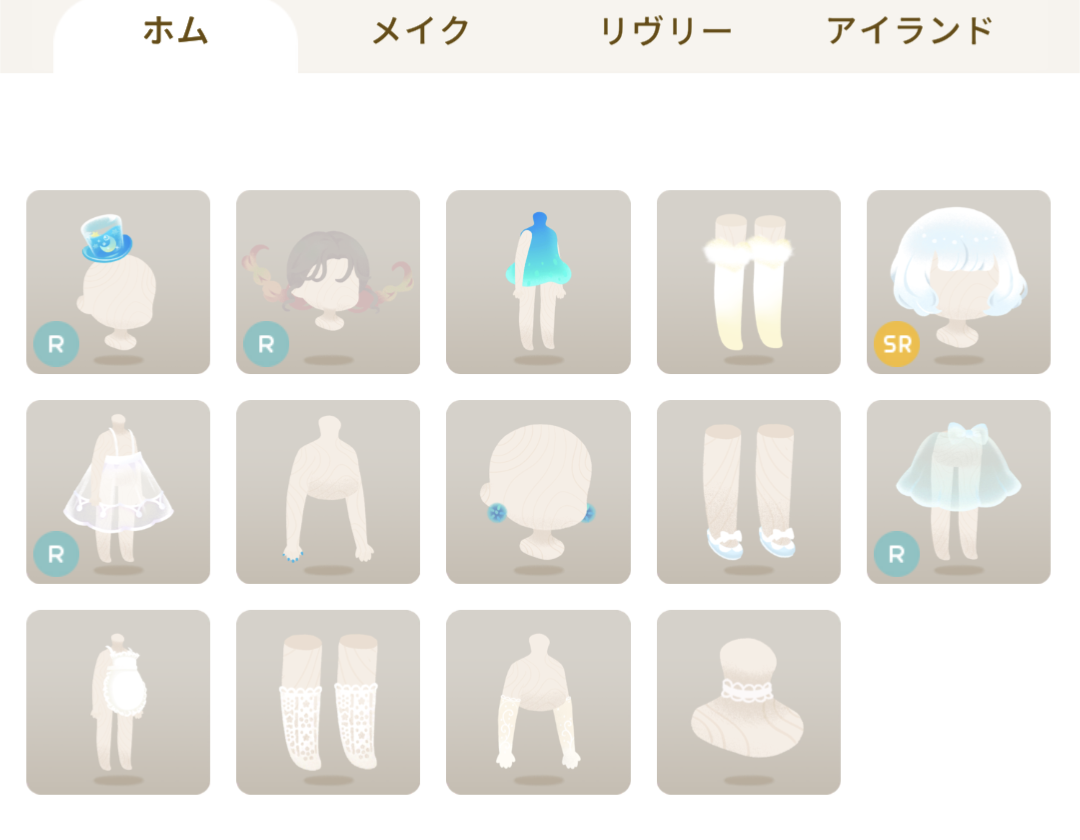Go to the アイランド tab
The width and height of the screenshot is (1080, 840).
coord(909,32)
